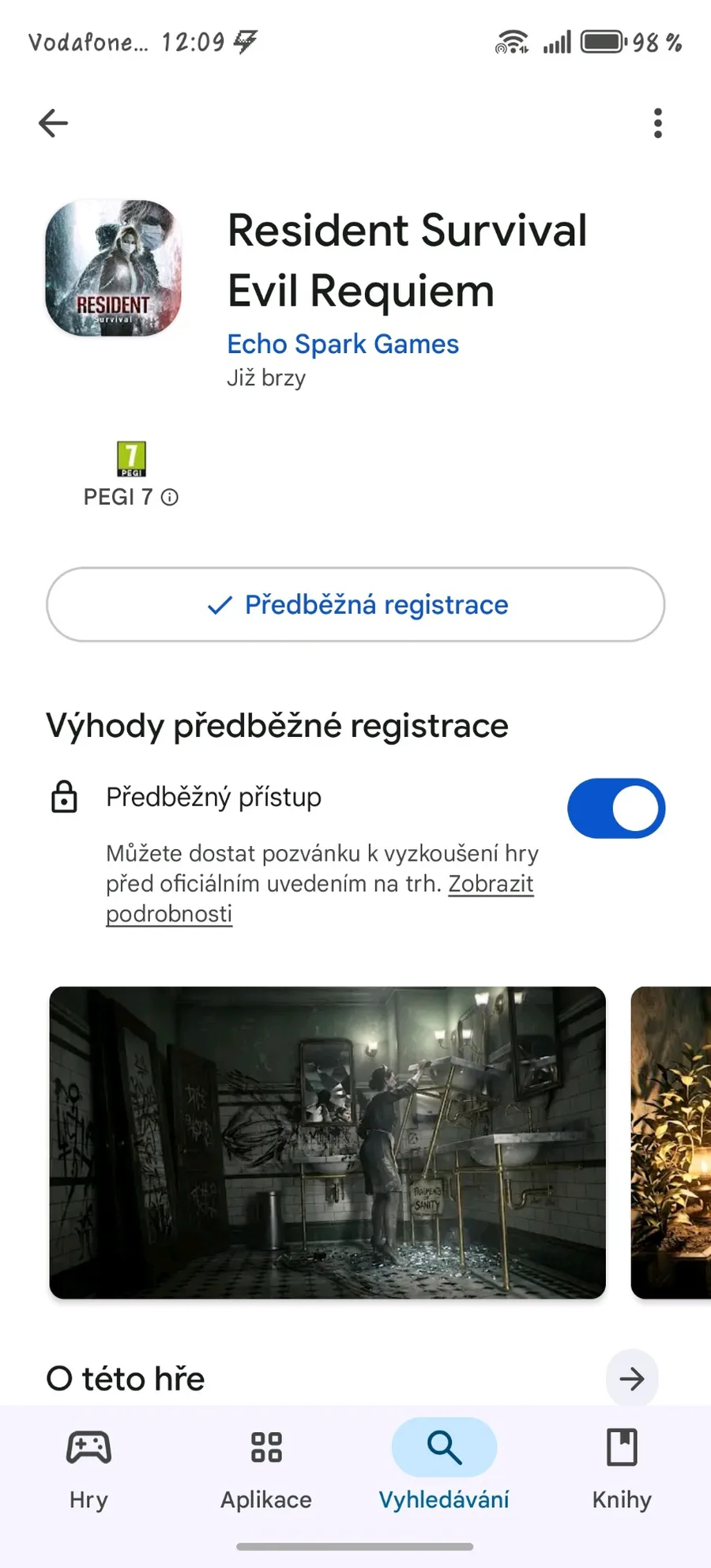This screenshot has width=711, height=1568.
Task: Show PEGI 7 rating info
Action: coord(170,497)
